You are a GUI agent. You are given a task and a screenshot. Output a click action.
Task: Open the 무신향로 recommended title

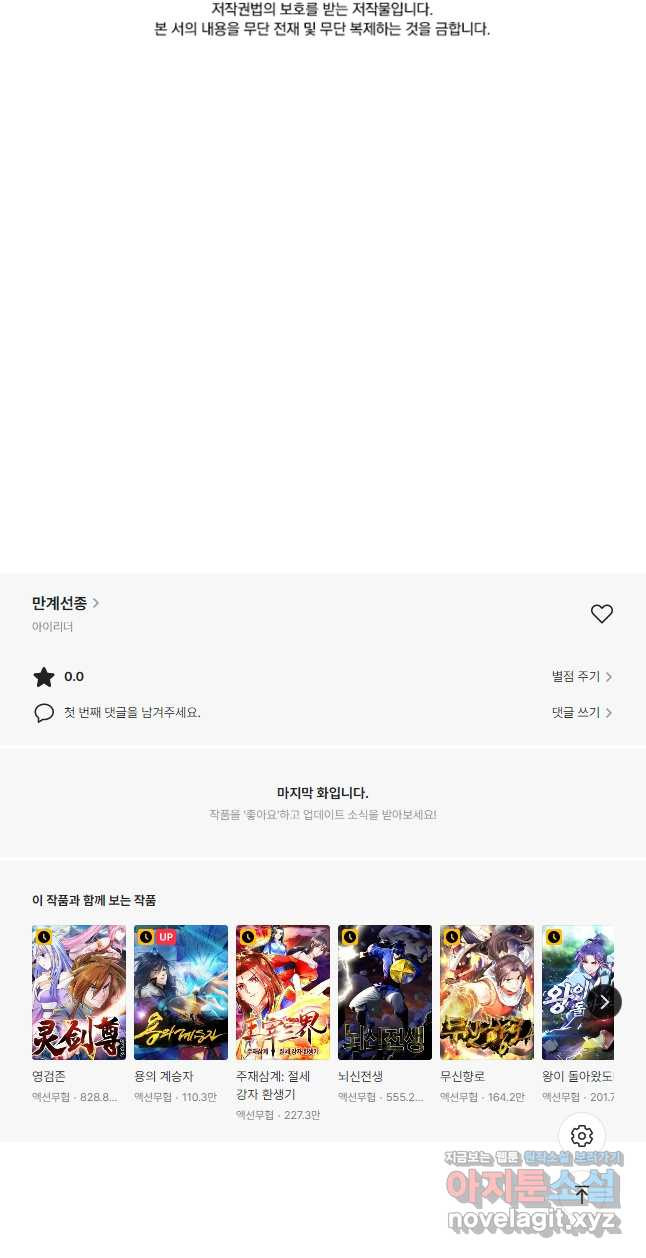pyautogui.click(x=487, y=992)
